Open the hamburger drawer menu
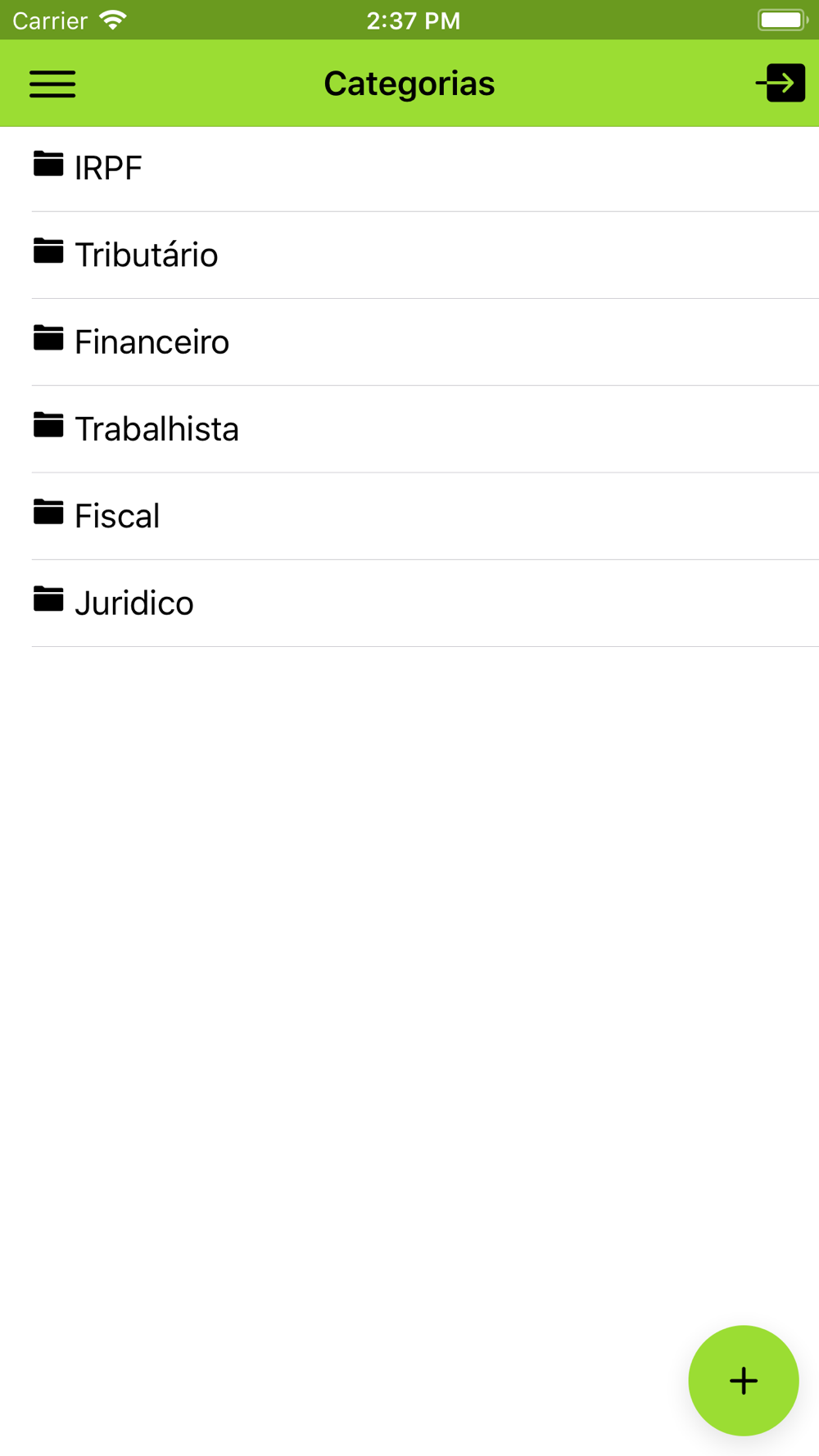Screen dimensions: 819x1456 [52, 84]
